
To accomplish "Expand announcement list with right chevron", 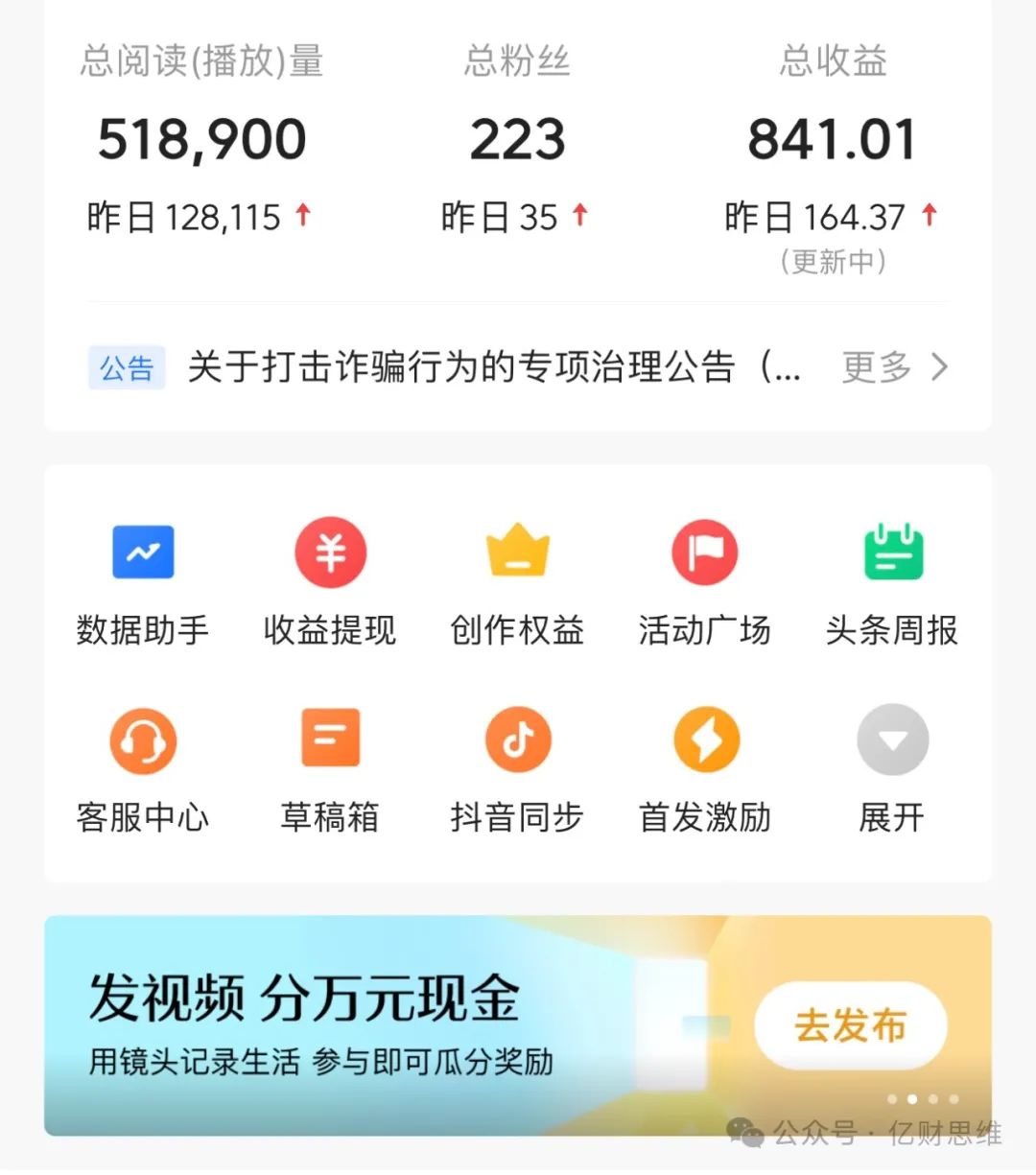I will (x=938, y=367).
